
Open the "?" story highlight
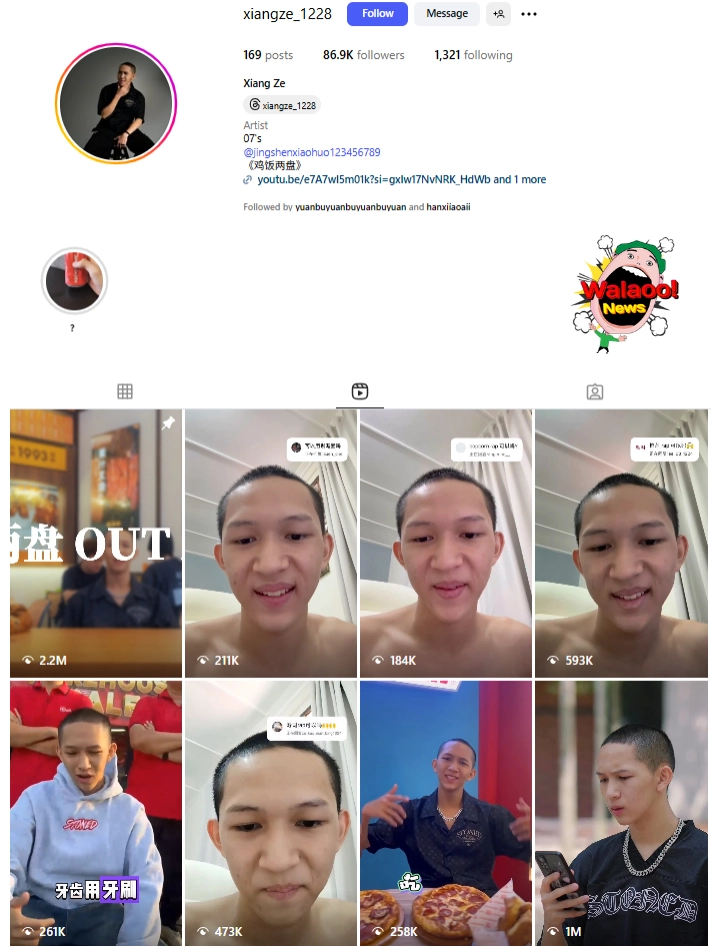click(x=73, y=281)
